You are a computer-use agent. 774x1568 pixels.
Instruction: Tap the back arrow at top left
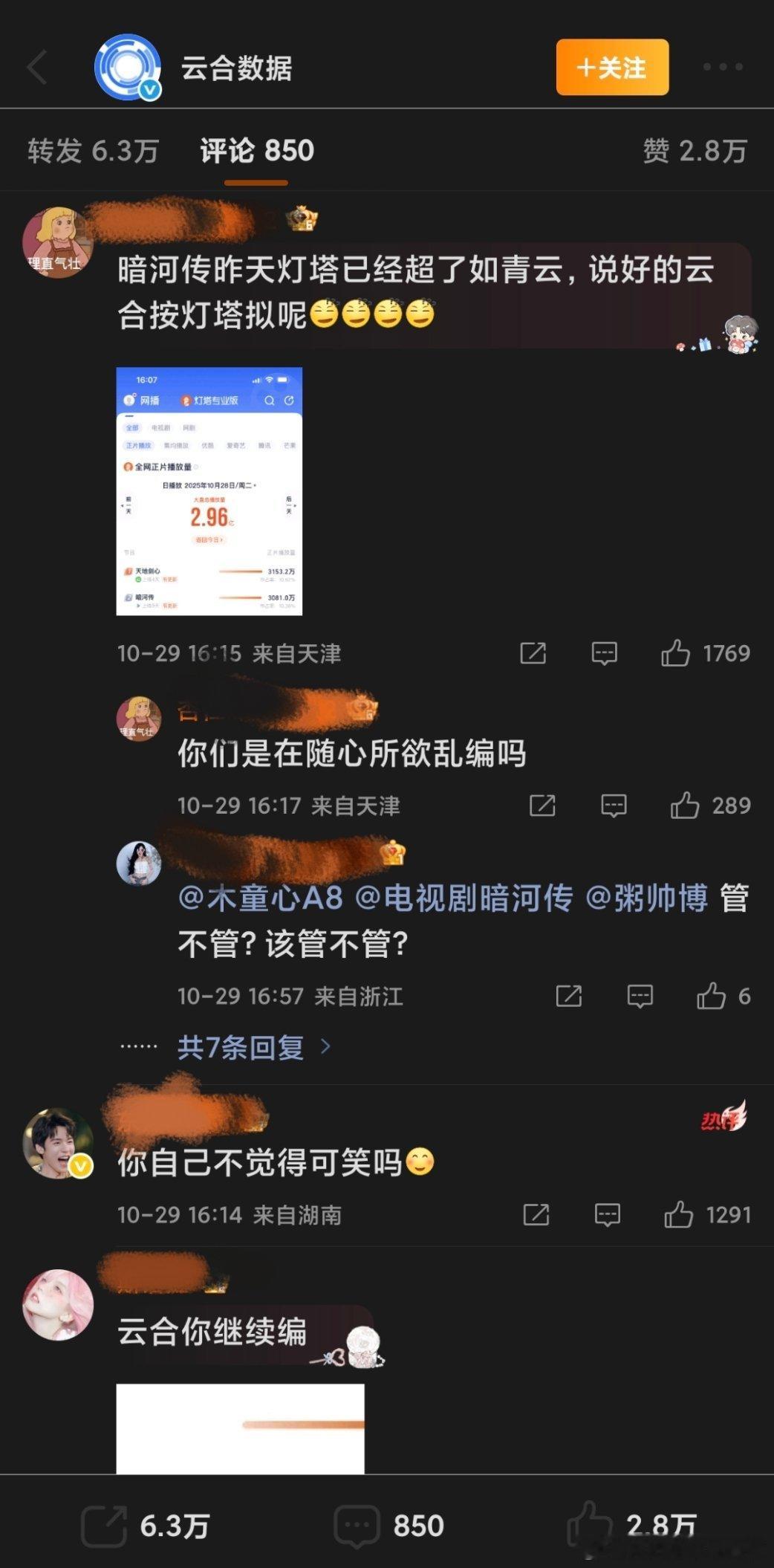(36, 65)
